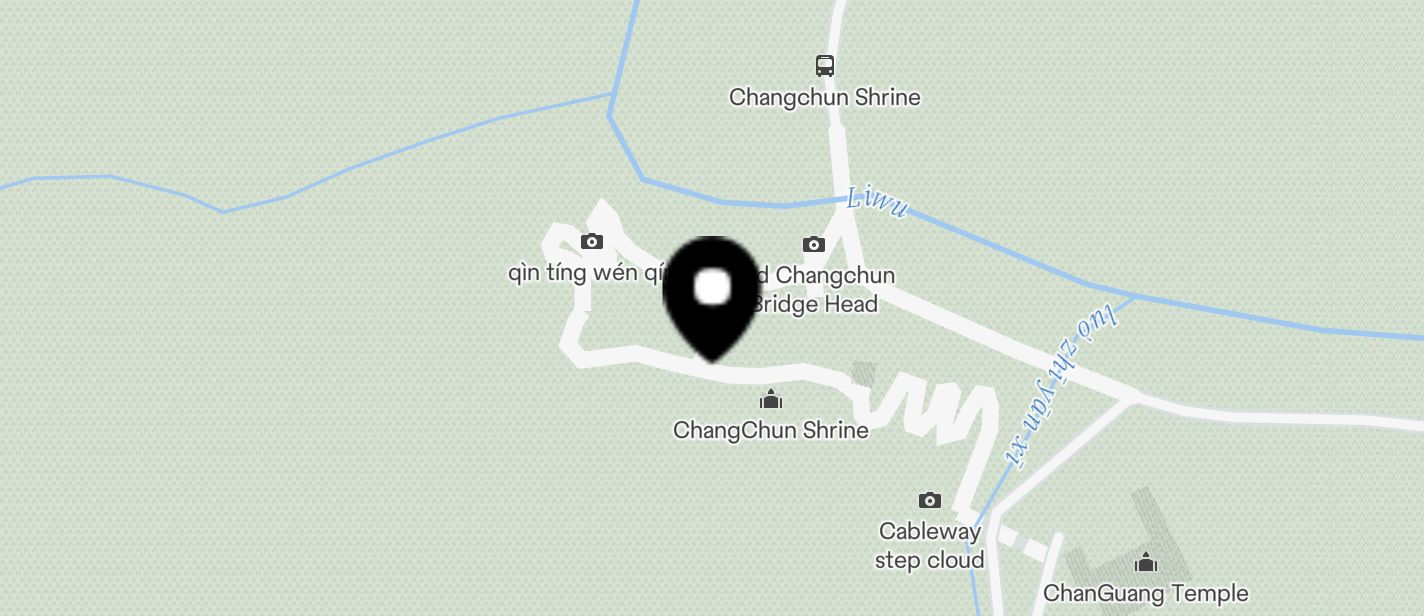Open the Cableway step cloud viewpoint
1424x616 pixels.
click(929, 501)
